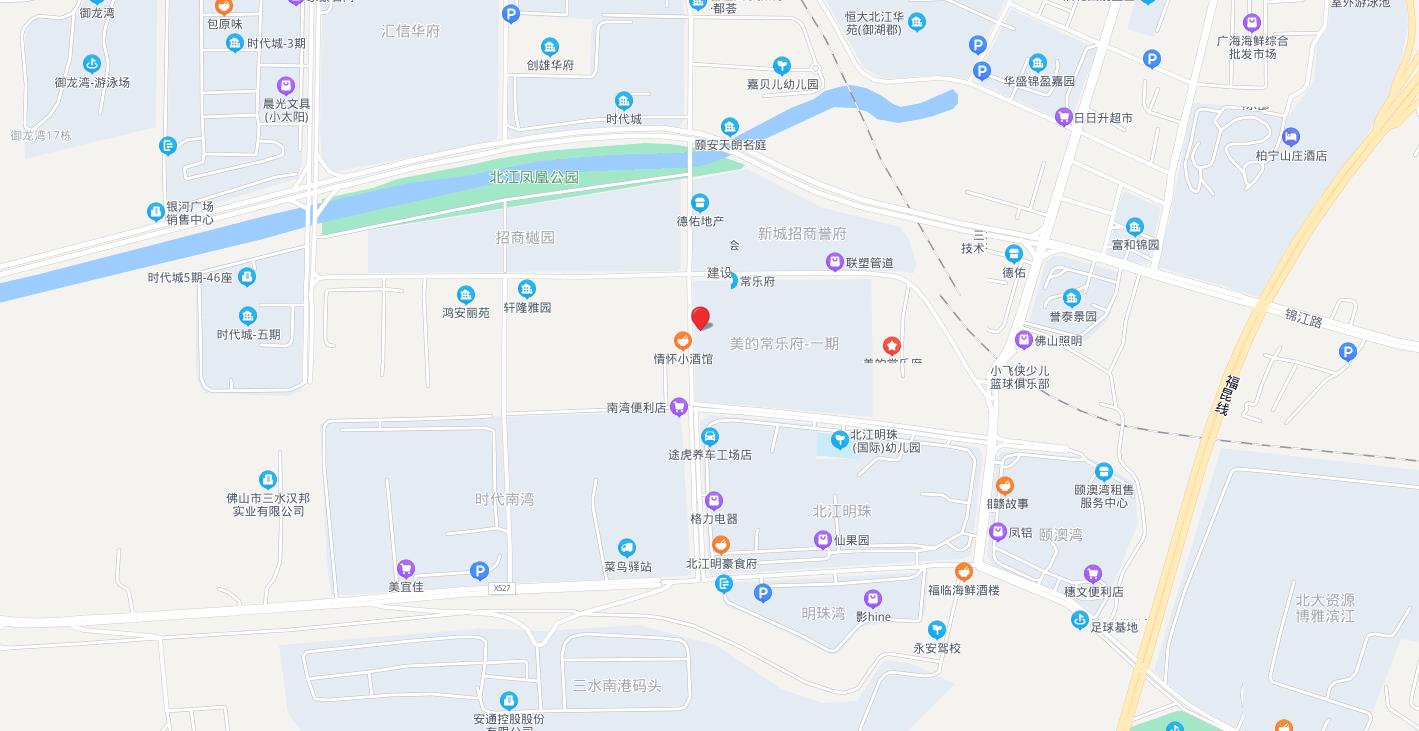Tap the 安通控股股份 company marker
This screenshot has height=731, width=1419.
[509, 701]
